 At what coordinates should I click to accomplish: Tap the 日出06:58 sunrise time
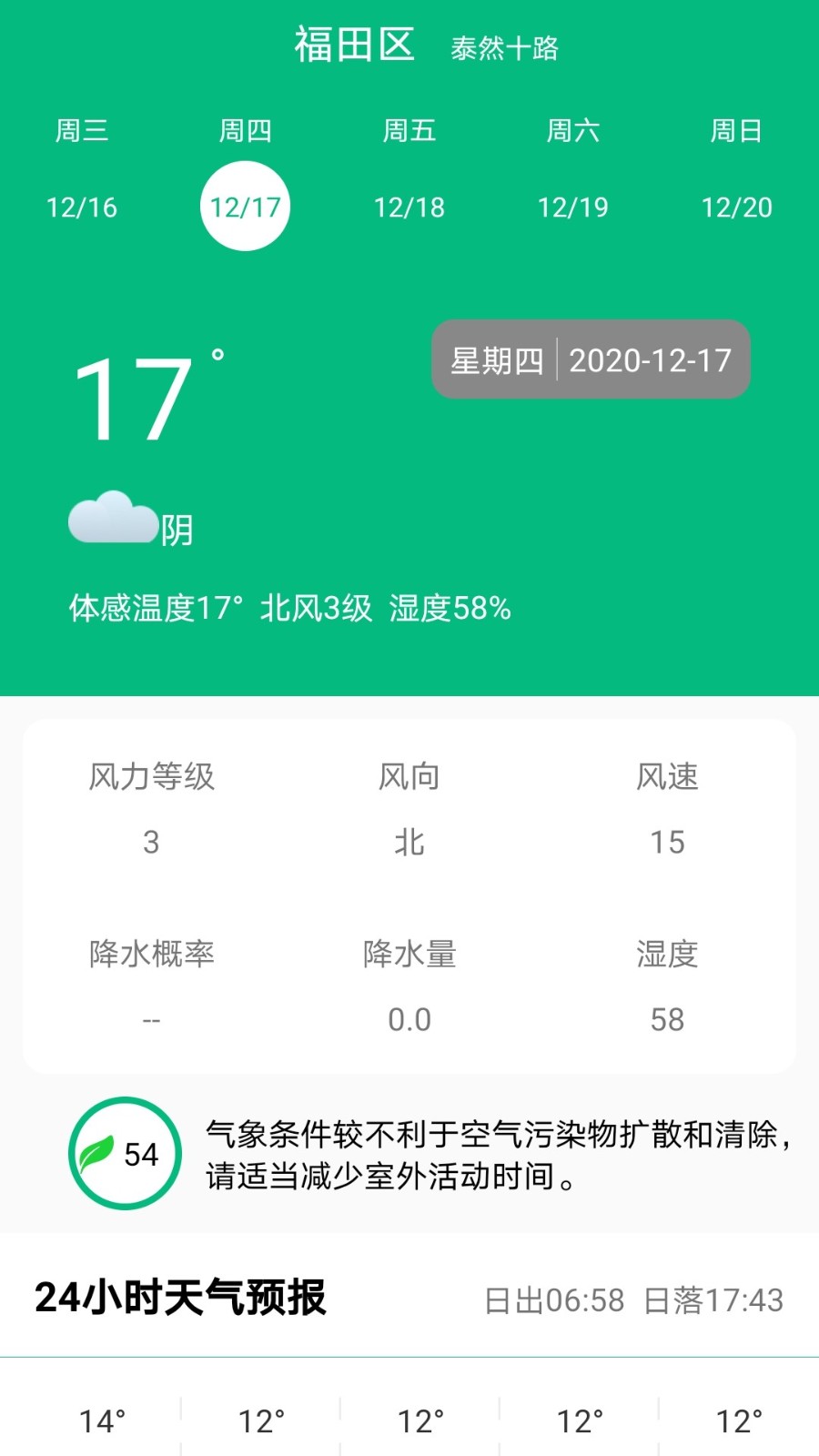(x=555, y=1301)
